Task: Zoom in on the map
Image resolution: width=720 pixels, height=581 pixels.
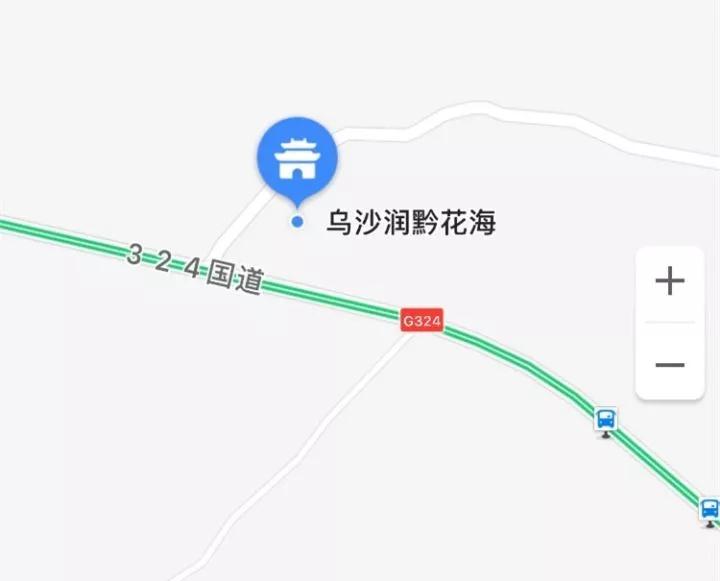Action: coord(669,282)
